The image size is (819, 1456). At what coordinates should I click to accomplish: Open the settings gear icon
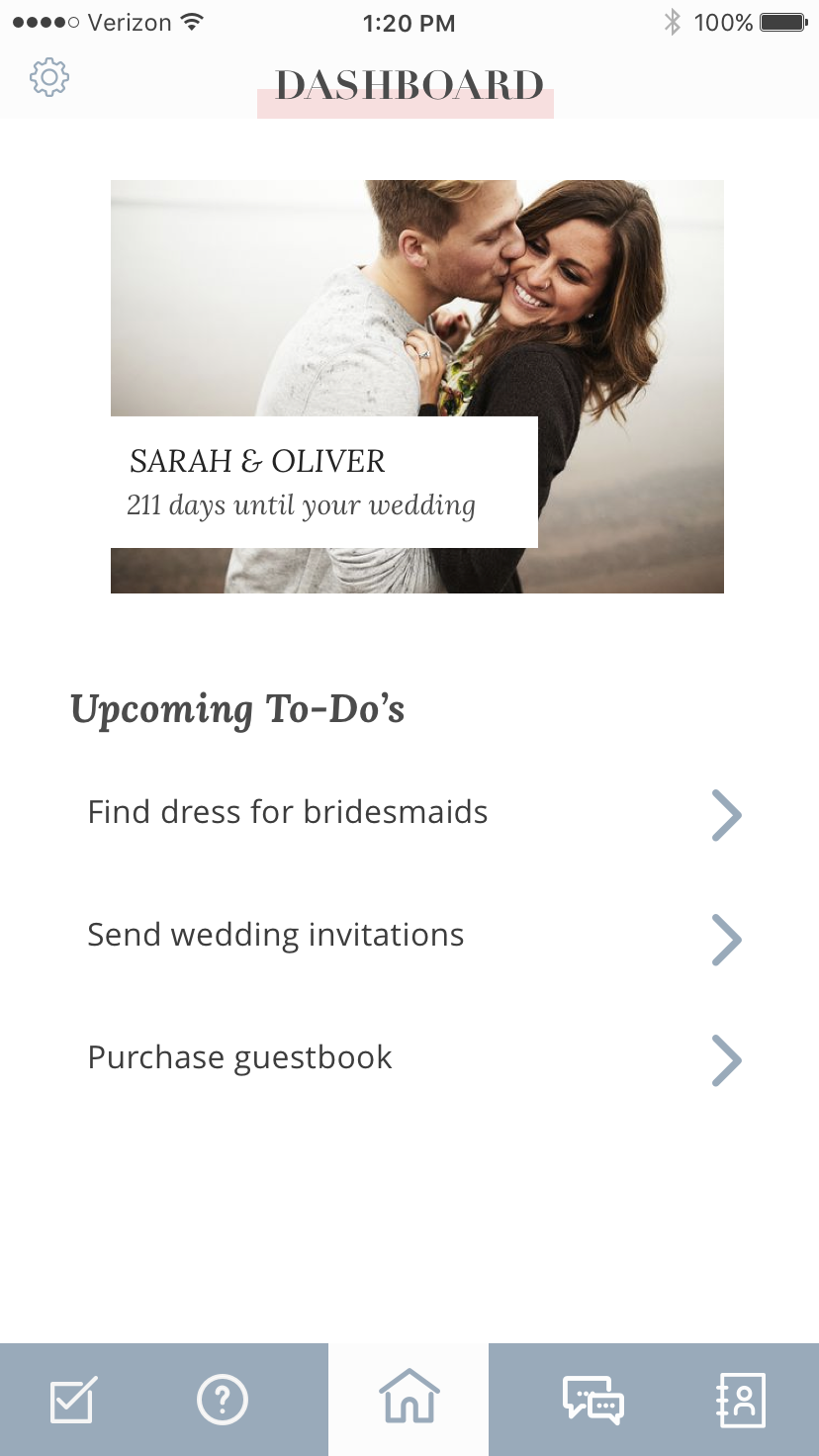coord(48,77)
